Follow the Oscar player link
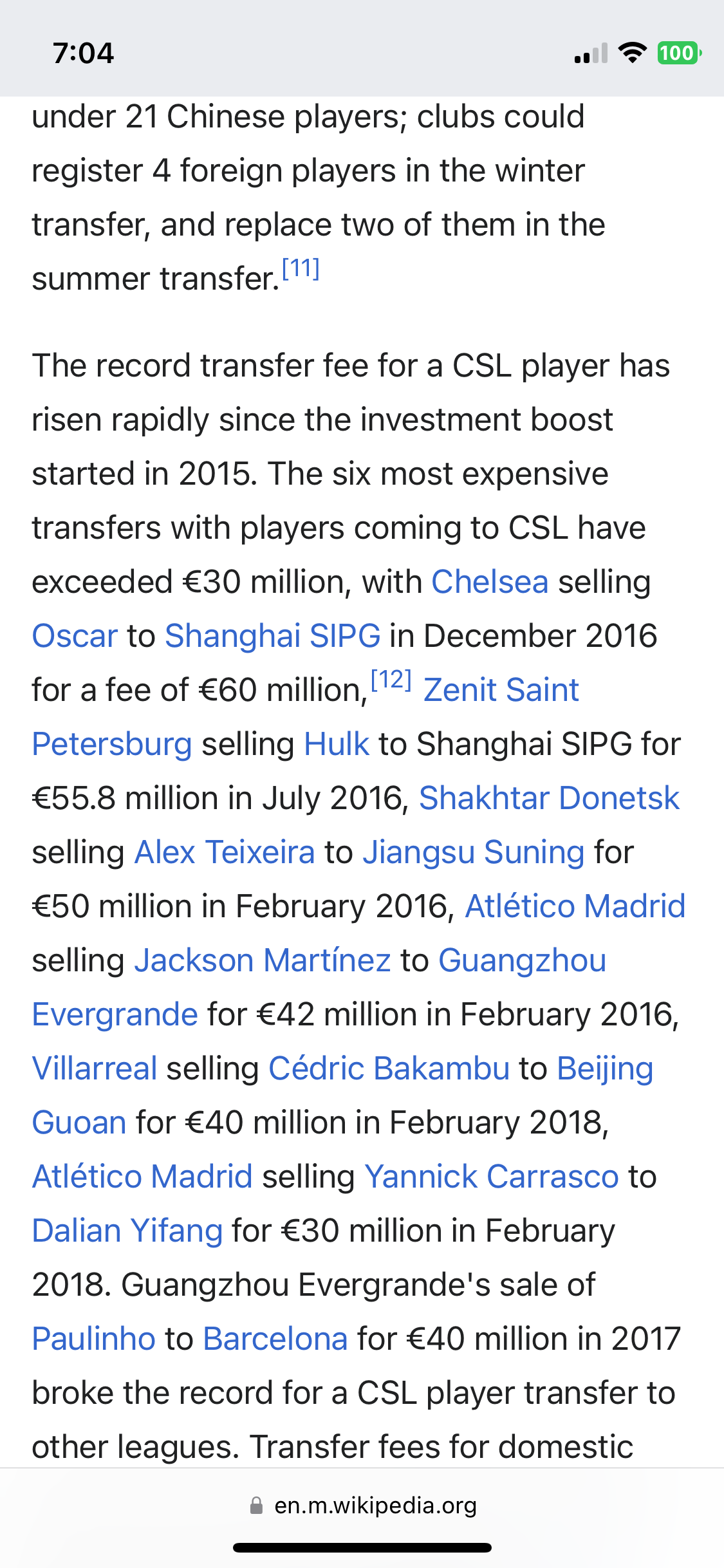724x1568 pixels. (75, 637)
